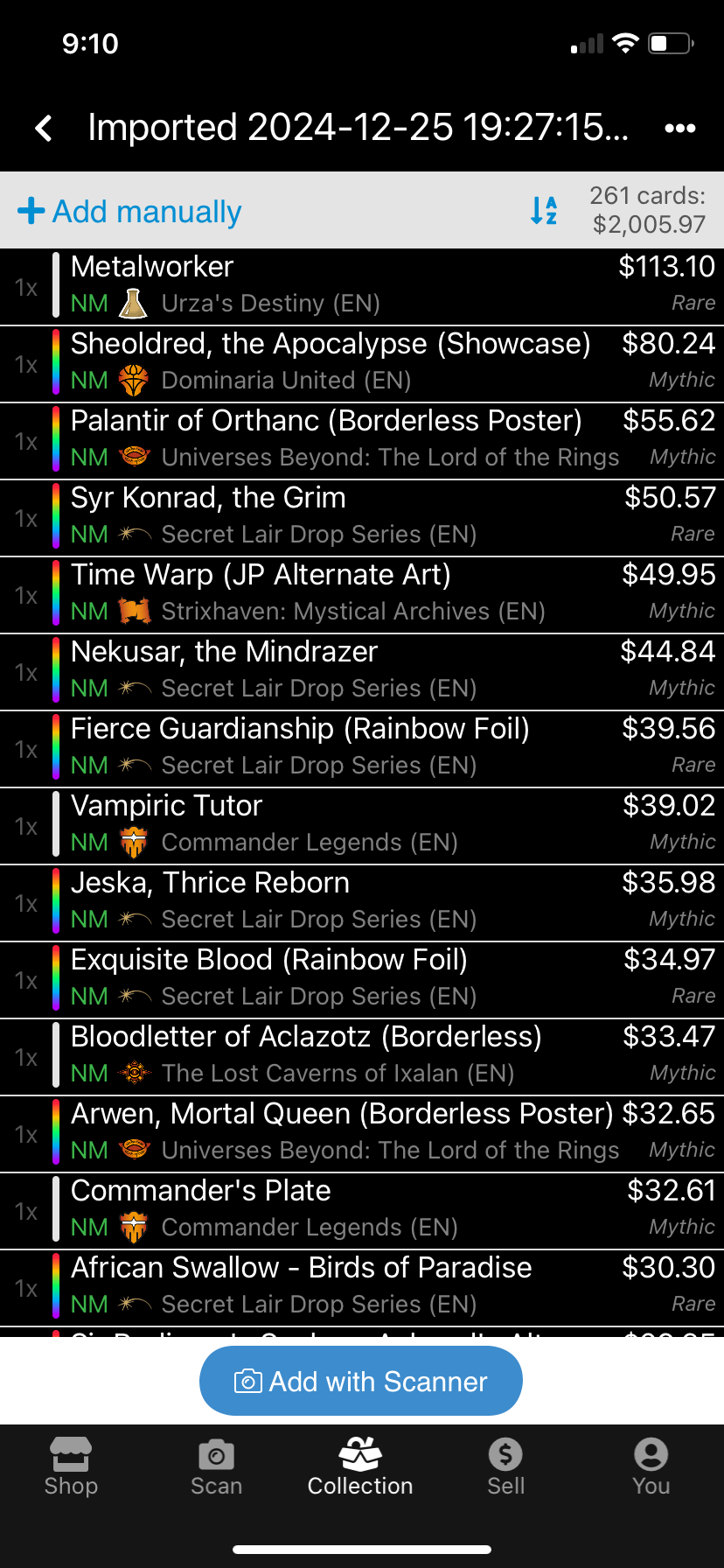Open the three-dot overflow menu

(679, 129)
